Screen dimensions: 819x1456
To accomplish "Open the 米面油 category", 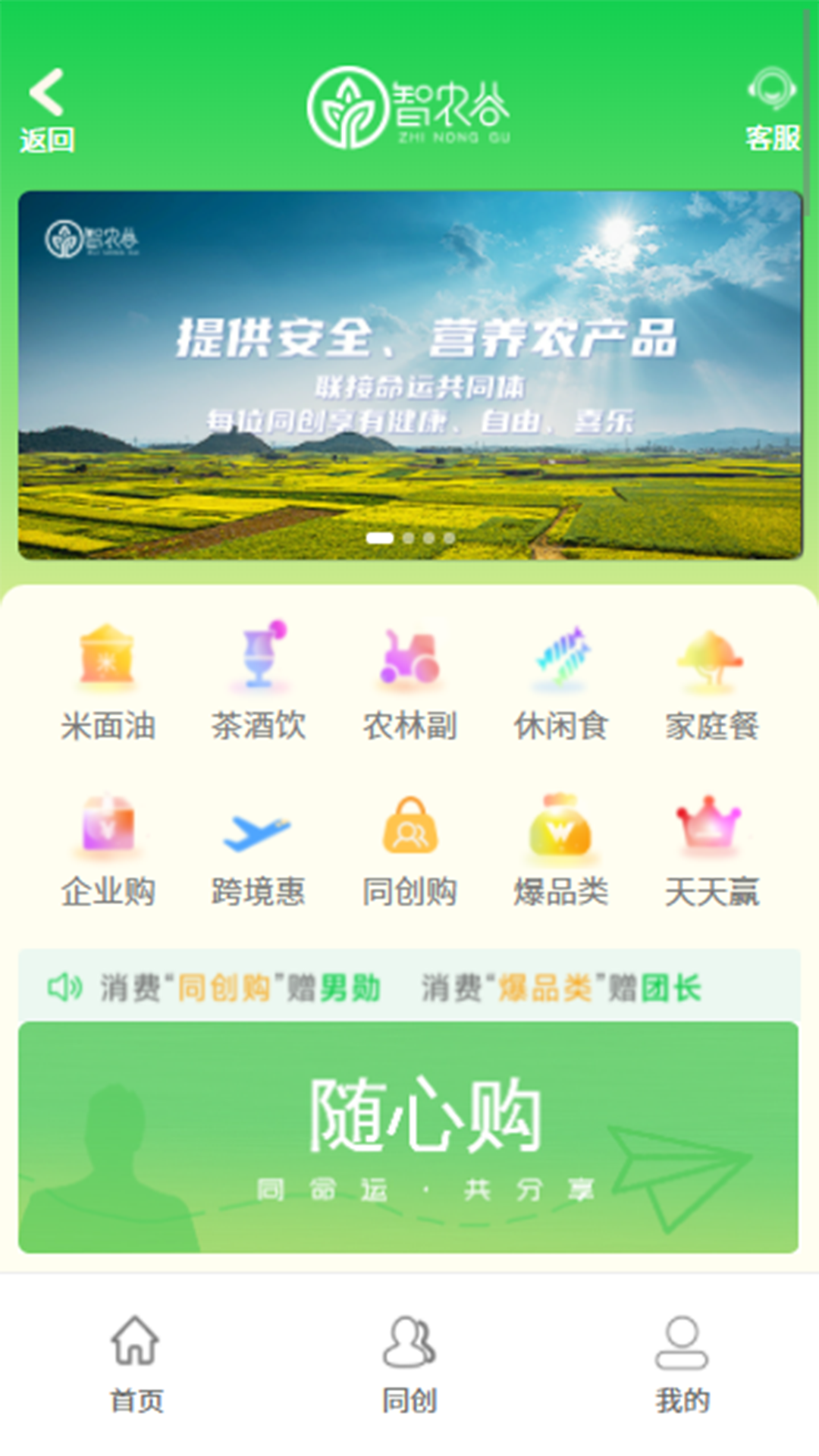I will (x=108, y=680).
